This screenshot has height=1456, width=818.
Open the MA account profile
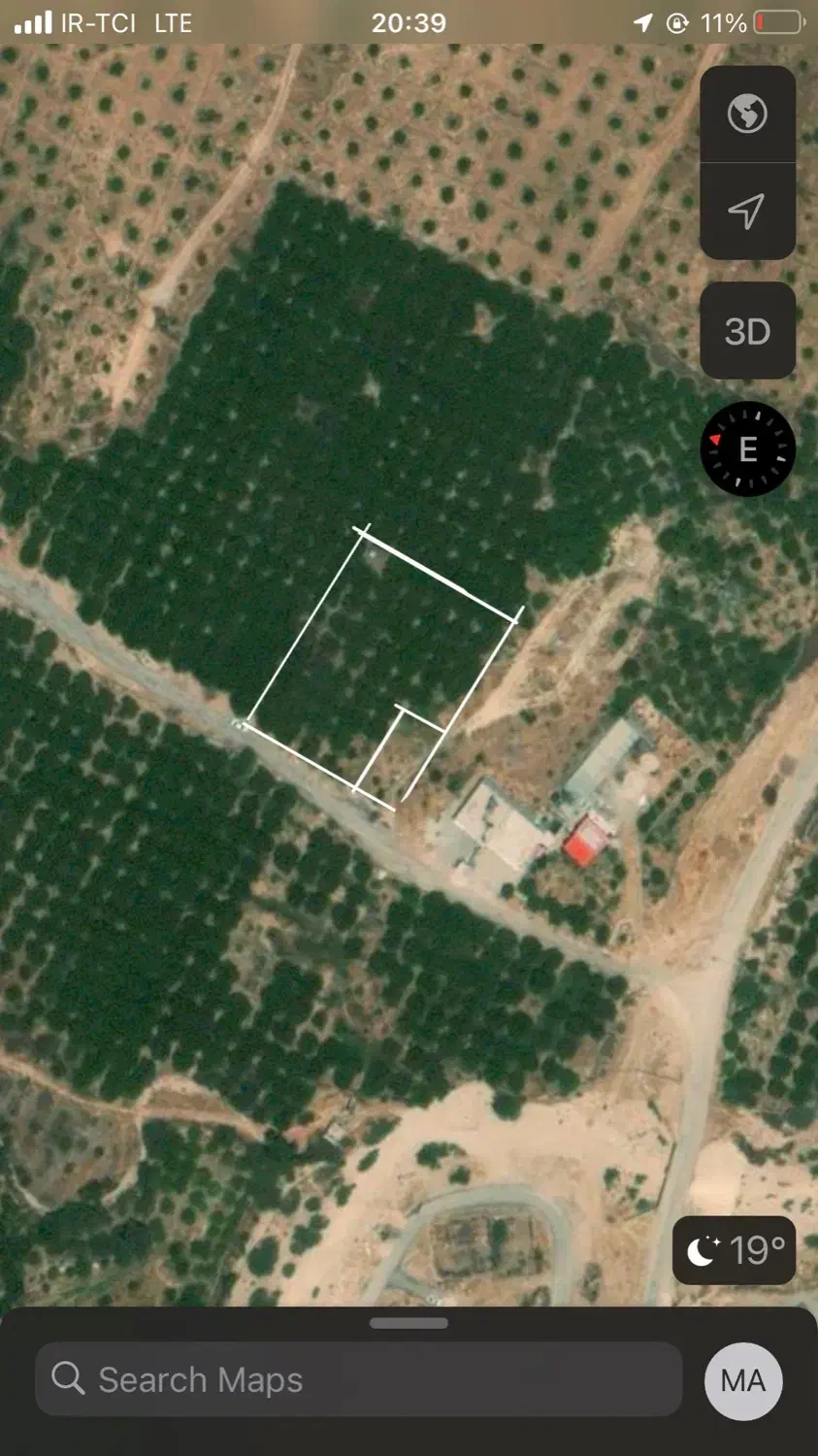(743, 1380)
